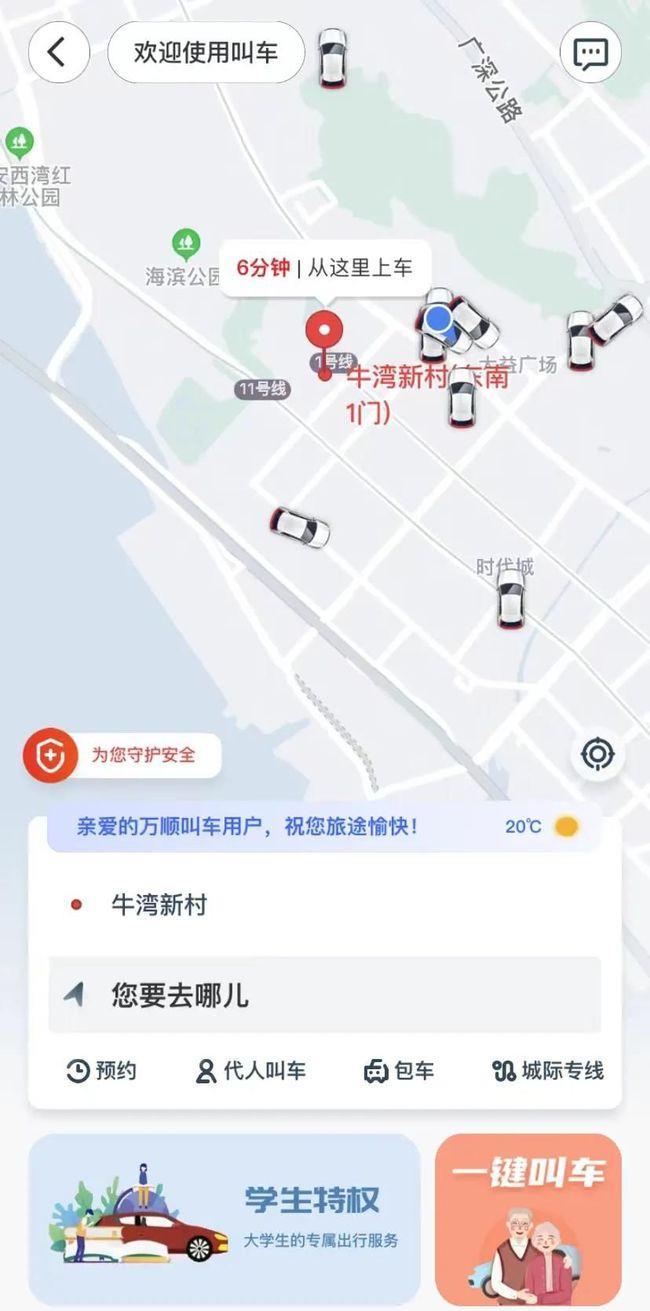650x1311 pixels.
Task: Go back using the top arrow
Action: coord(58,52)
